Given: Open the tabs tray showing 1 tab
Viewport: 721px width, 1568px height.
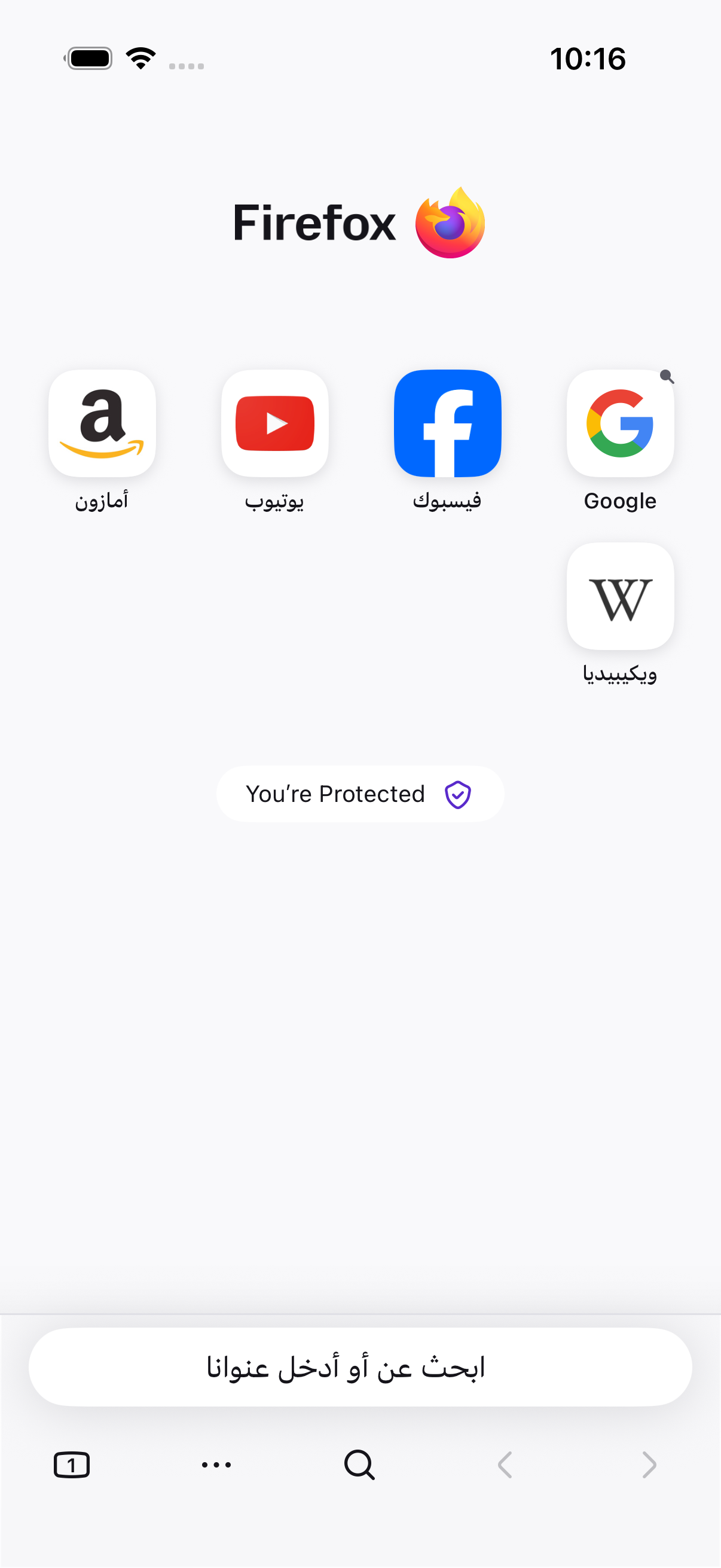Looking at the screenshot, I should (x=72, y=1465).
